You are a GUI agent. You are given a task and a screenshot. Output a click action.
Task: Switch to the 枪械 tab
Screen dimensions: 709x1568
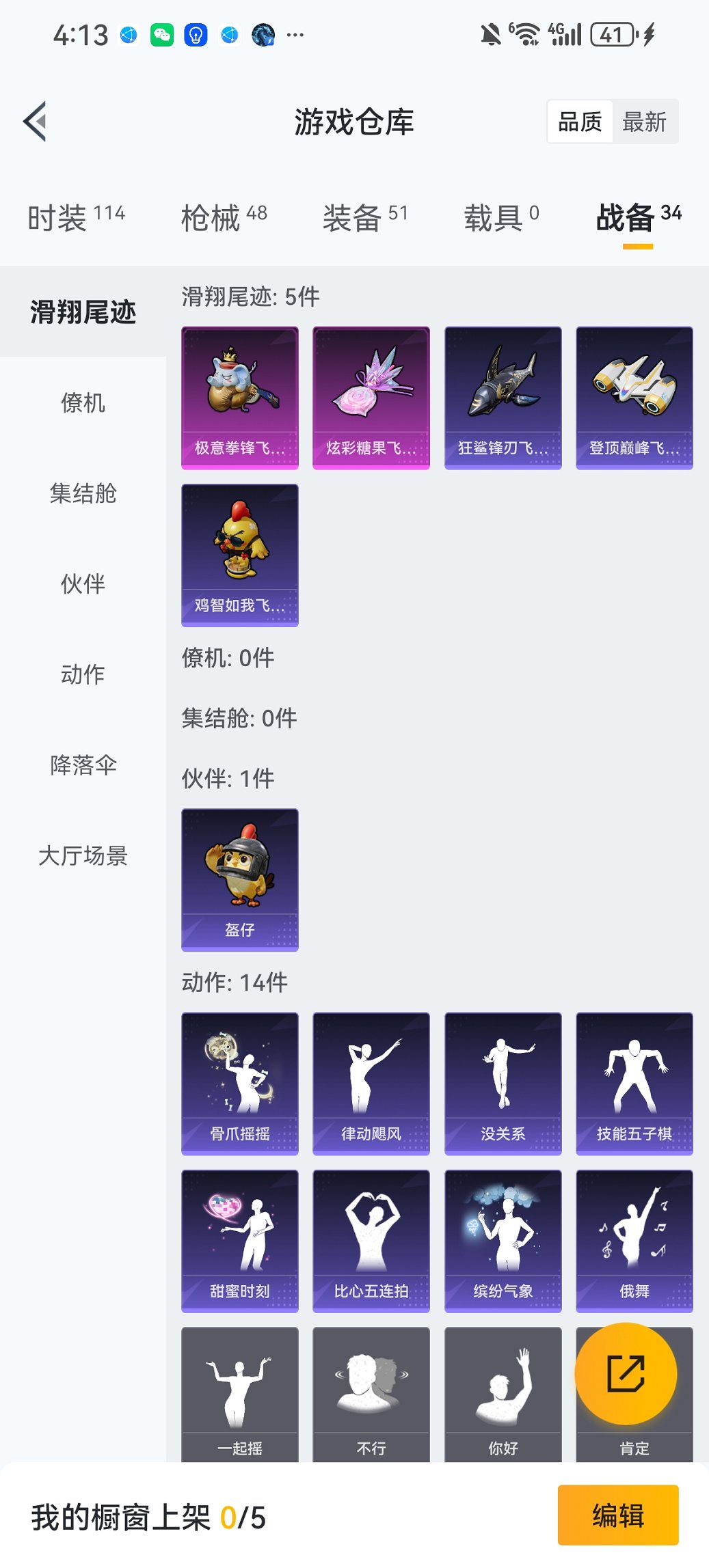(224, 217)
